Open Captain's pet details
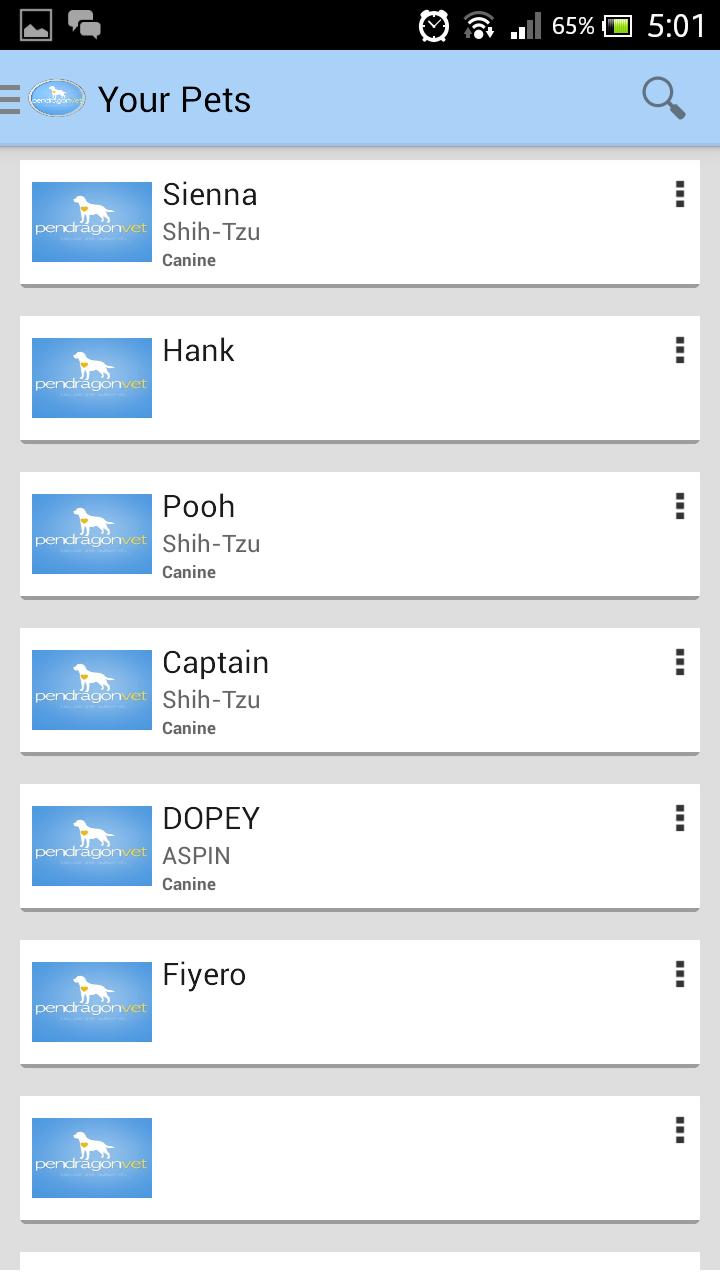The image size is (720, 1280). click(360, 690)
